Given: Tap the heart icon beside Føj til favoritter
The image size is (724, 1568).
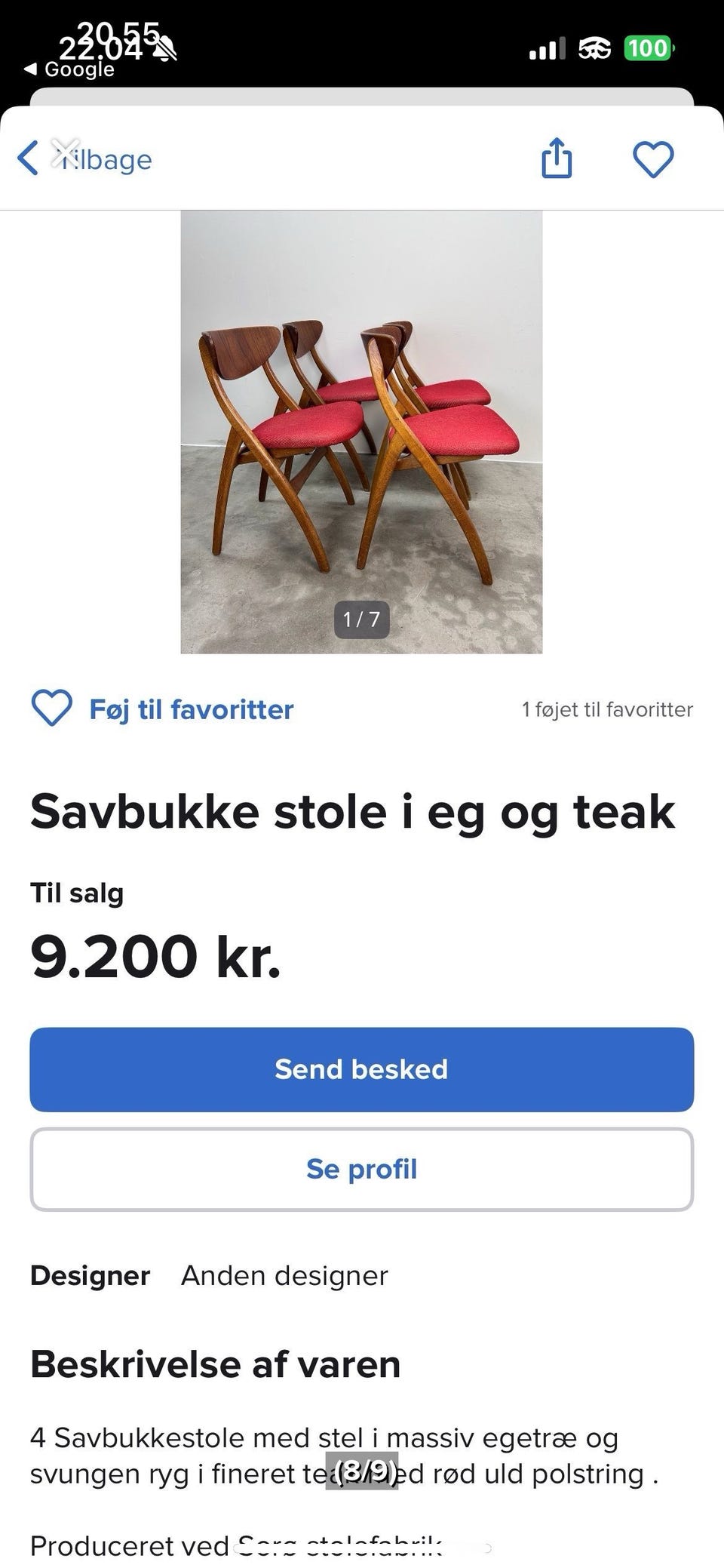Looking at the screenshot, I should [x=50, y=709].
